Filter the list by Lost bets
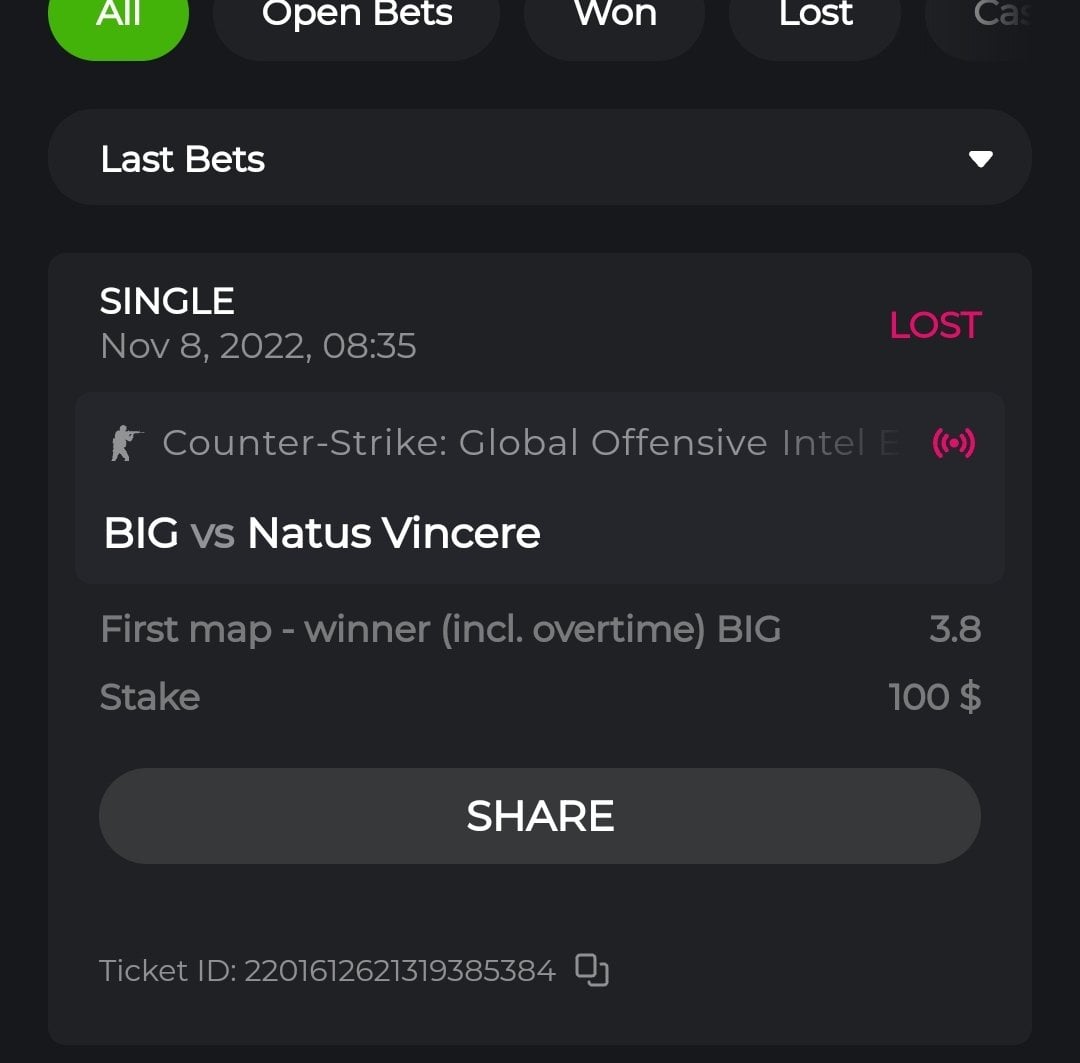1080x1063 pixels. point(815,20)
